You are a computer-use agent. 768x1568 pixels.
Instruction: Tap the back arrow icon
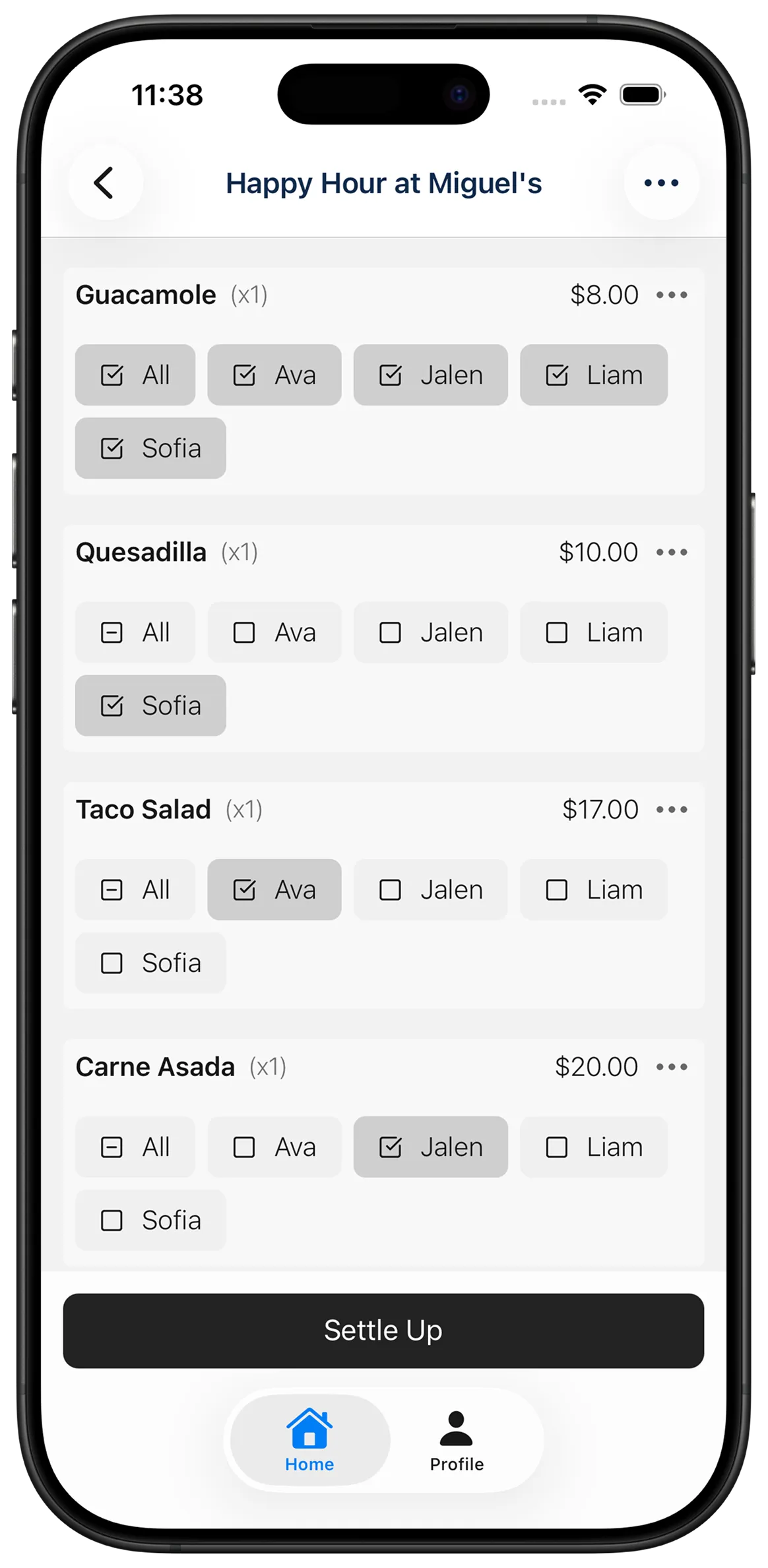click(104, 183)
